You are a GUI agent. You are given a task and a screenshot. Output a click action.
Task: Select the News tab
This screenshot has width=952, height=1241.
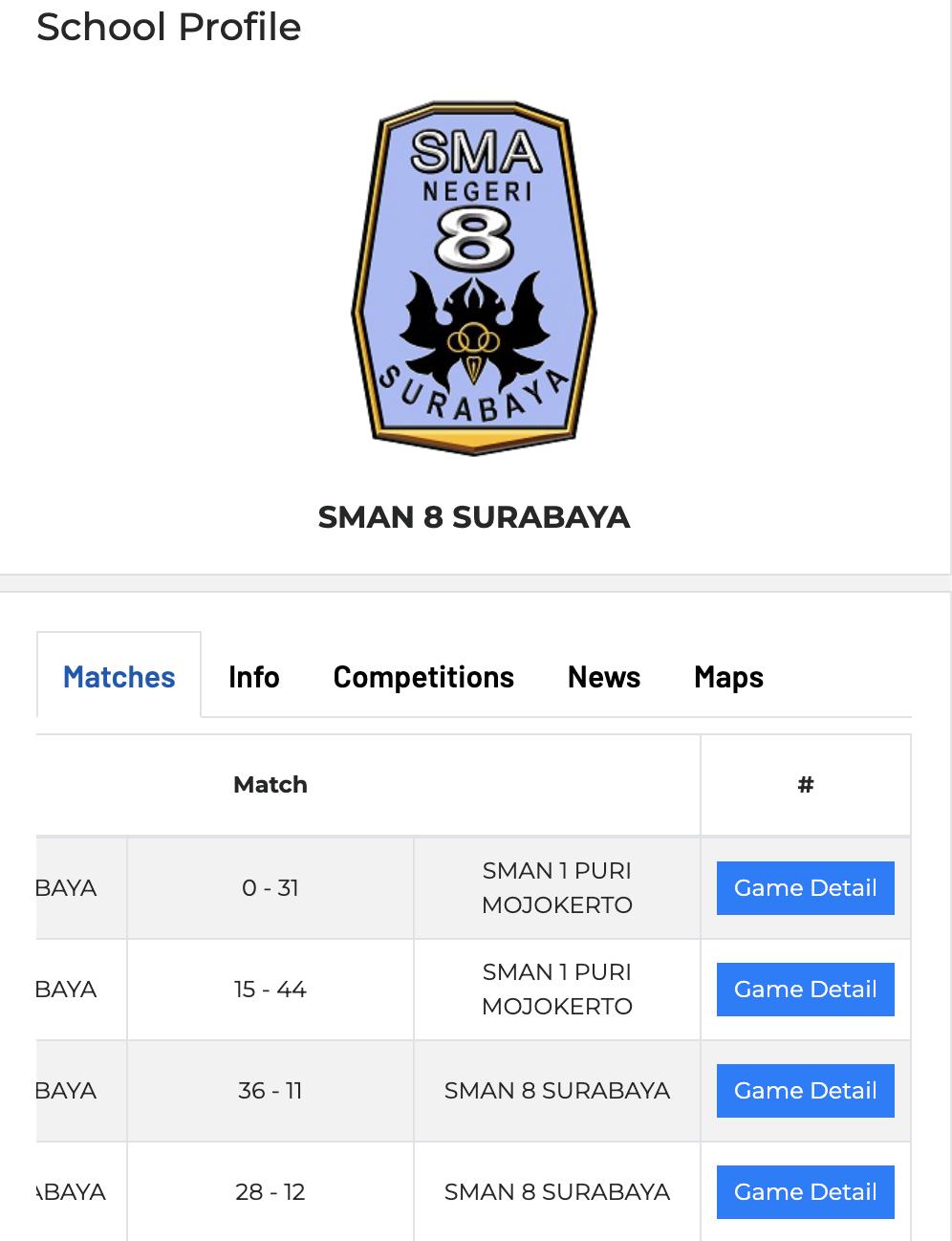[x=603, y=677]
